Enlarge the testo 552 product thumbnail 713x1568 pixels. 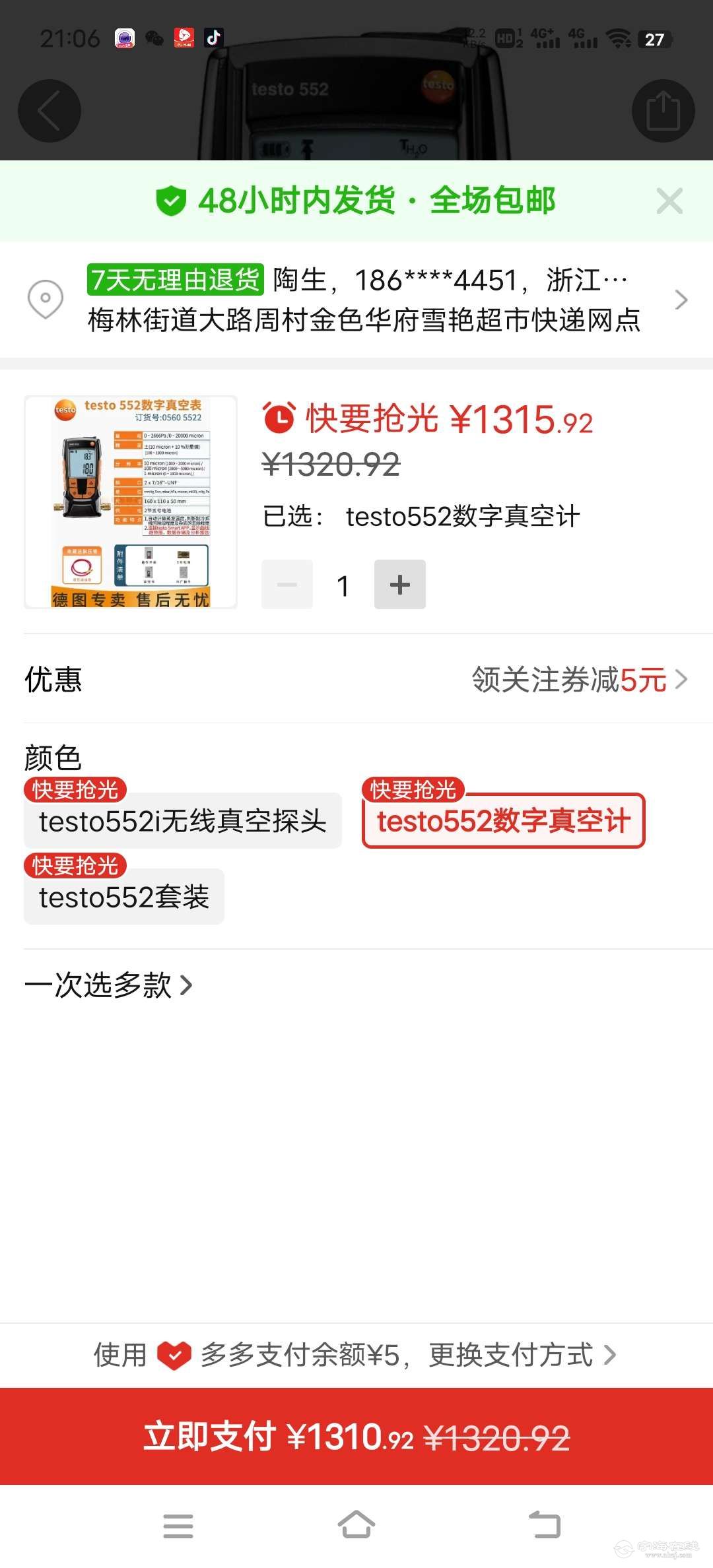tap(131, 502)
